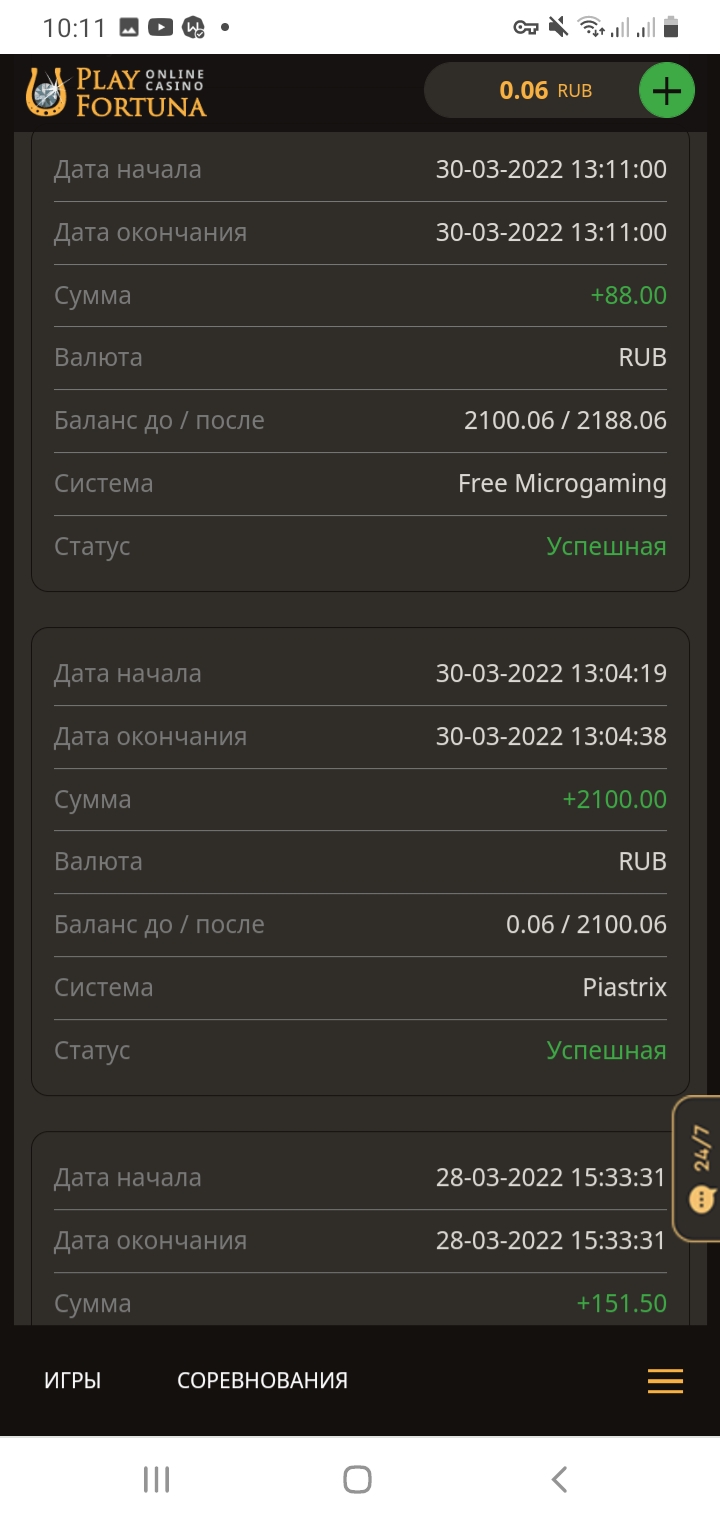The width and height of the screenshot is (720, 1520).
Task: Open the hamburger menu
Action: click(665, 1381)
